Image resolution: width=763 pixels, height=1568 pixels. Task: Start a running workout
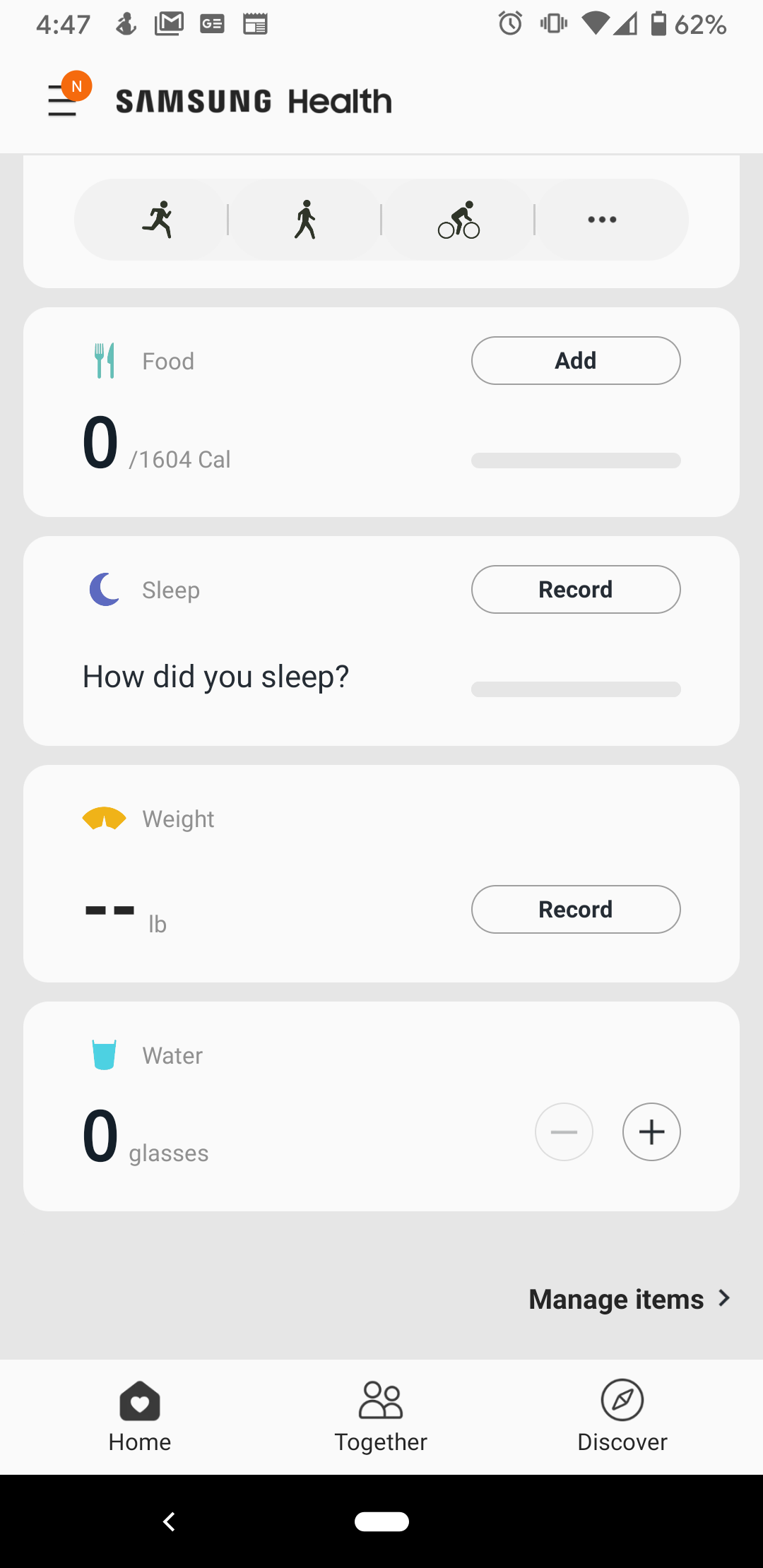[157, 219]
